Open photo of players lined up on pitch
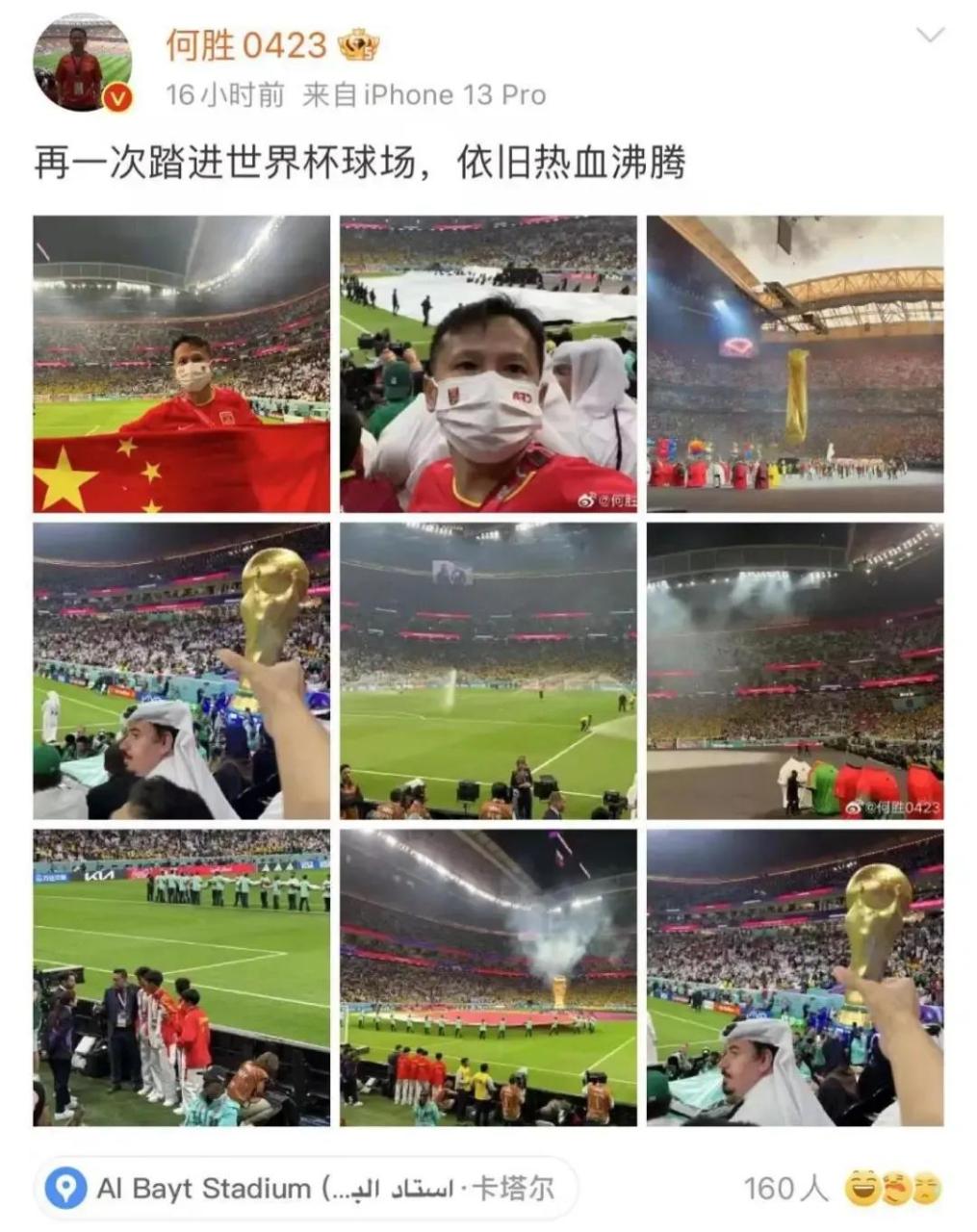The image size is (977, 1232). pos(181,978)
